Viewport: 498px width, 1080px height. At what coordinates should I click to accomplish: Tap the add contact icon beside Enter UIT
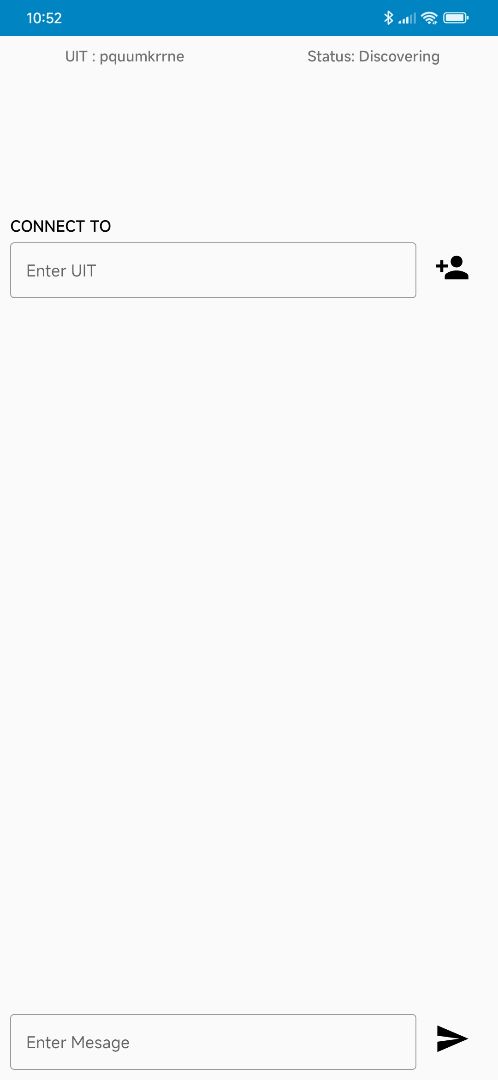453,269
